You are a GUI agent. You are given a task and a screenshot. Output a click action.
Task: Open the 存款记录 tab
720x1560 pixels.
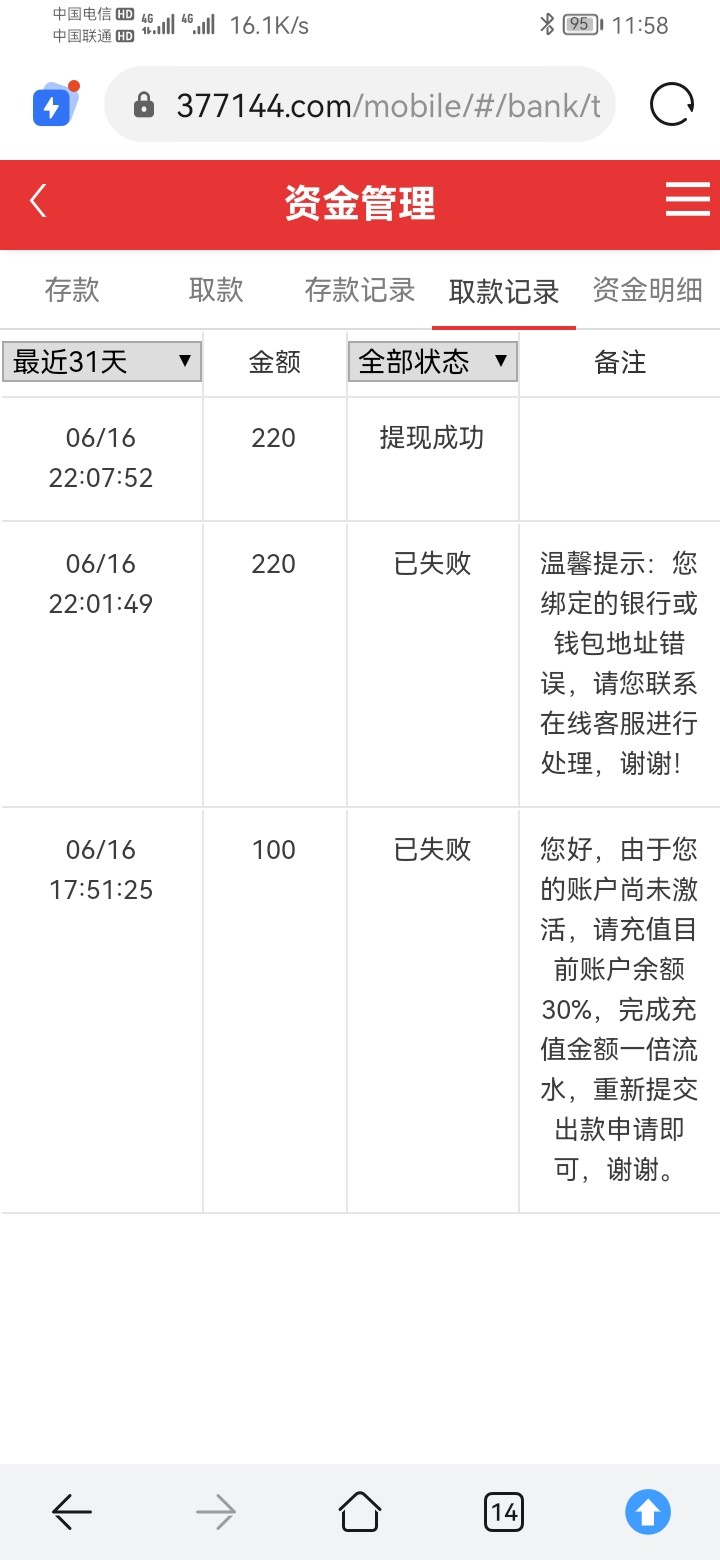click(x=360, y=290)
